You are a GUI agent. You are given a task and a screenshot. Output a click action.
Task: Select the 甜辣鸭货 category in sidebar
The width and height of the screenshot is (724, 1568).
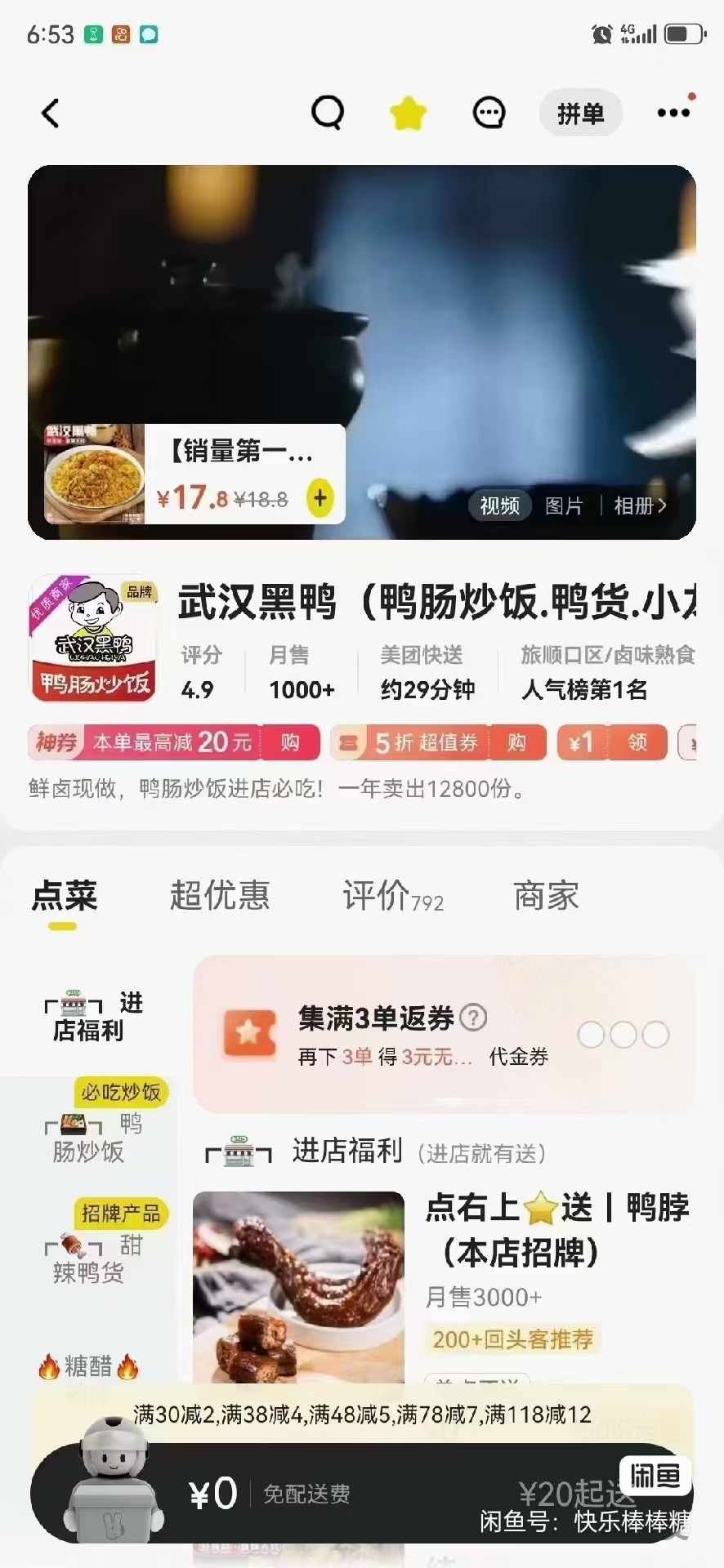click(92, 1254)
